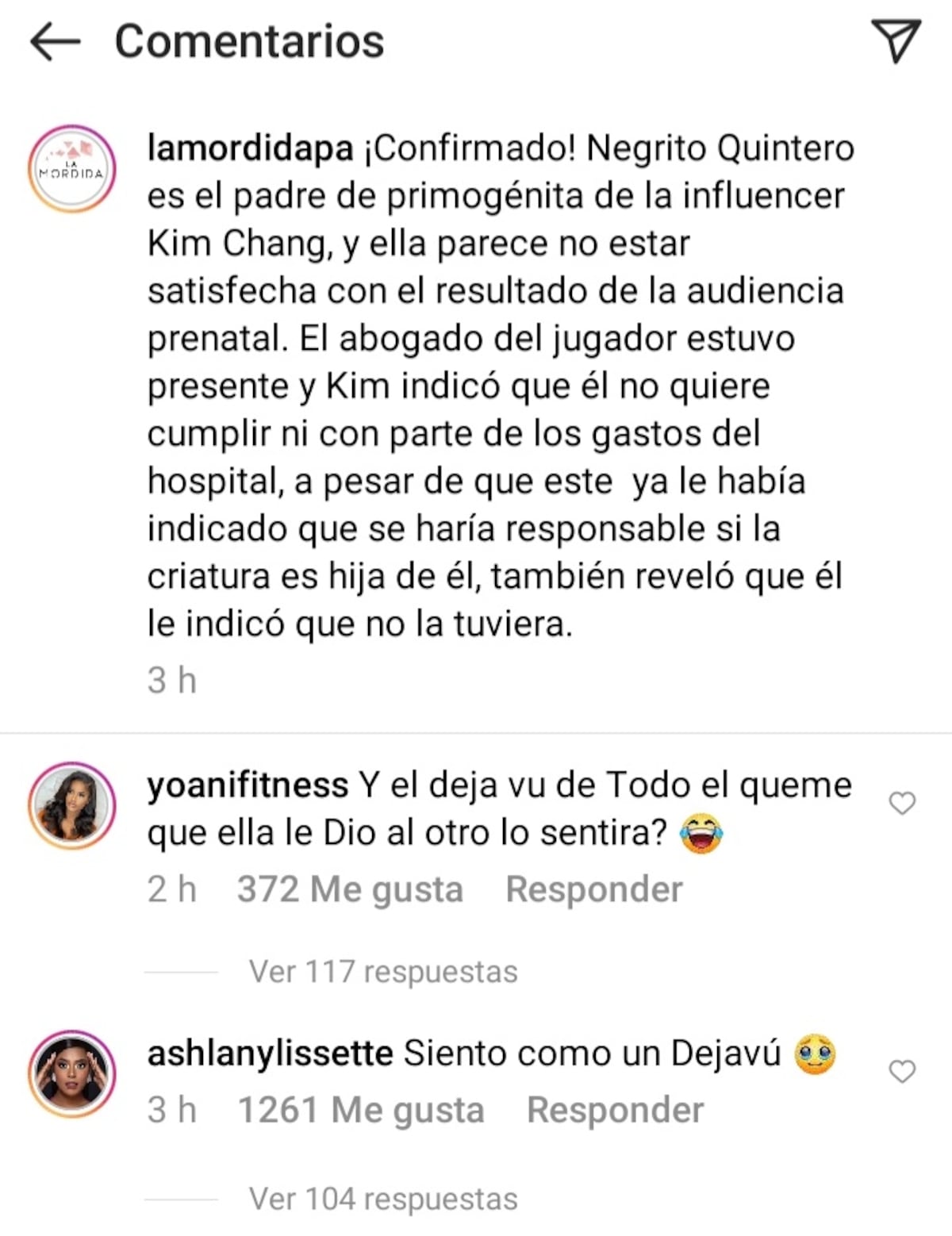
Task: Go back from Comentarios
Action: [55, 42]
